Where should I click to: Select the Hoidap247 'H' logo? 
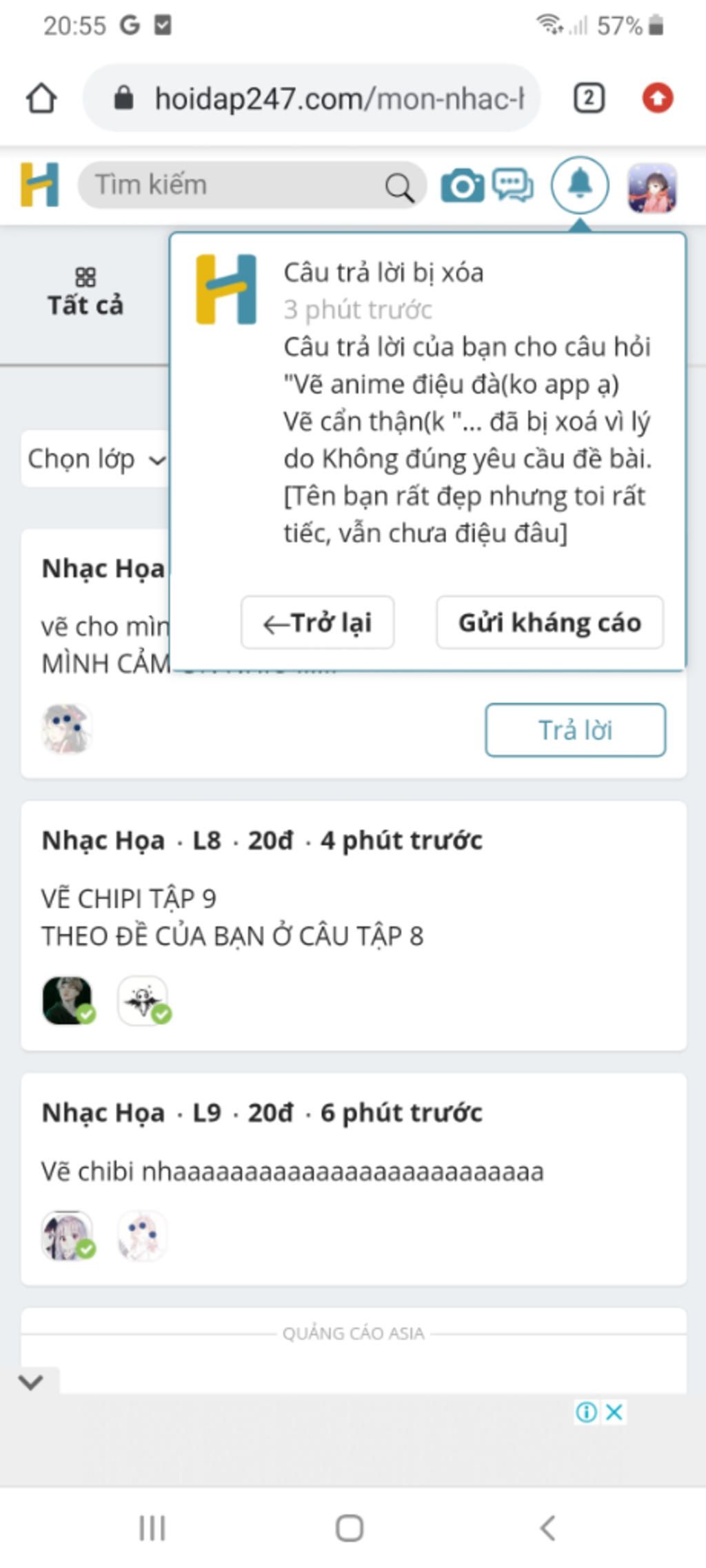38,185
